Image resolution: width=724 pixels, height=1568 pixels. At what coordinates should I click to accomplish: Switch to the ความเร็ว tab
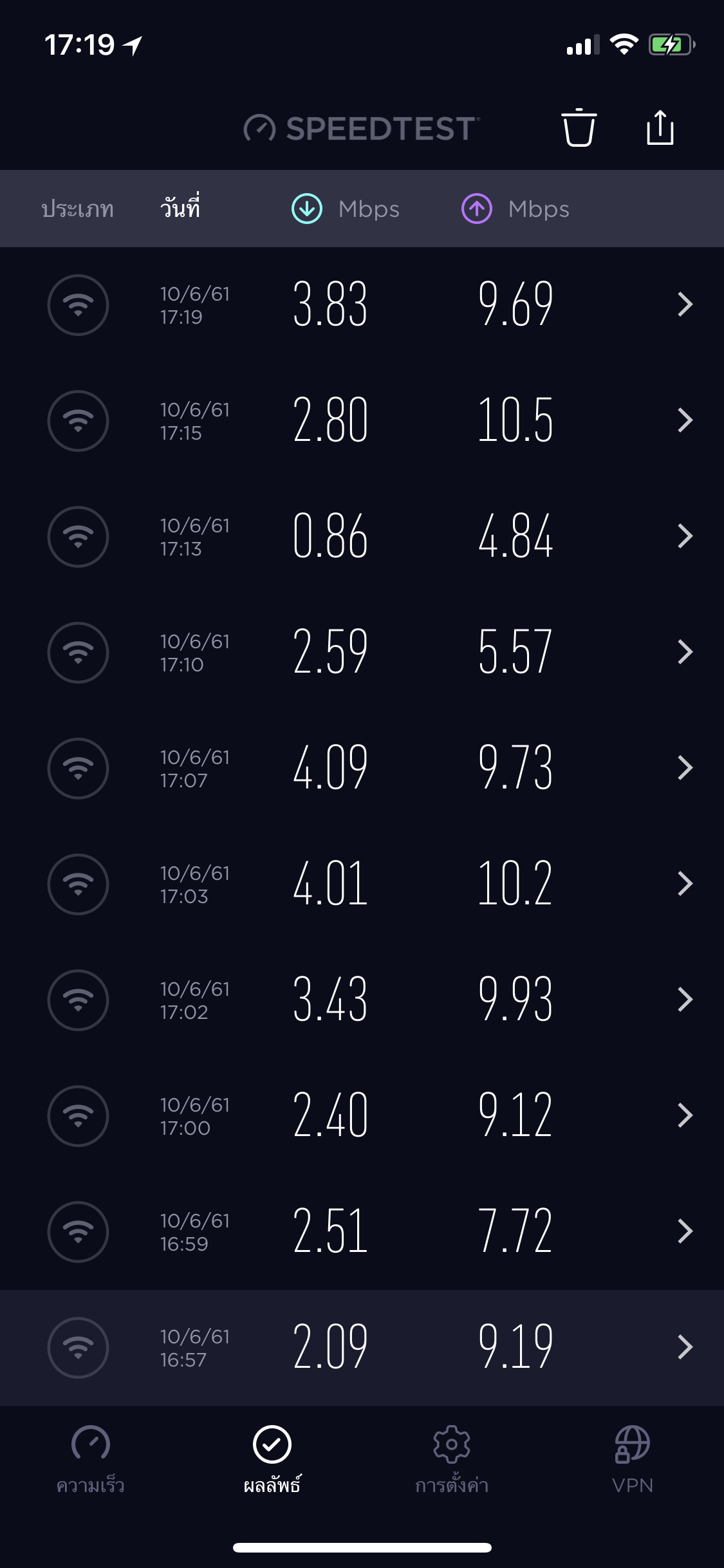[x=91, y=1459]
